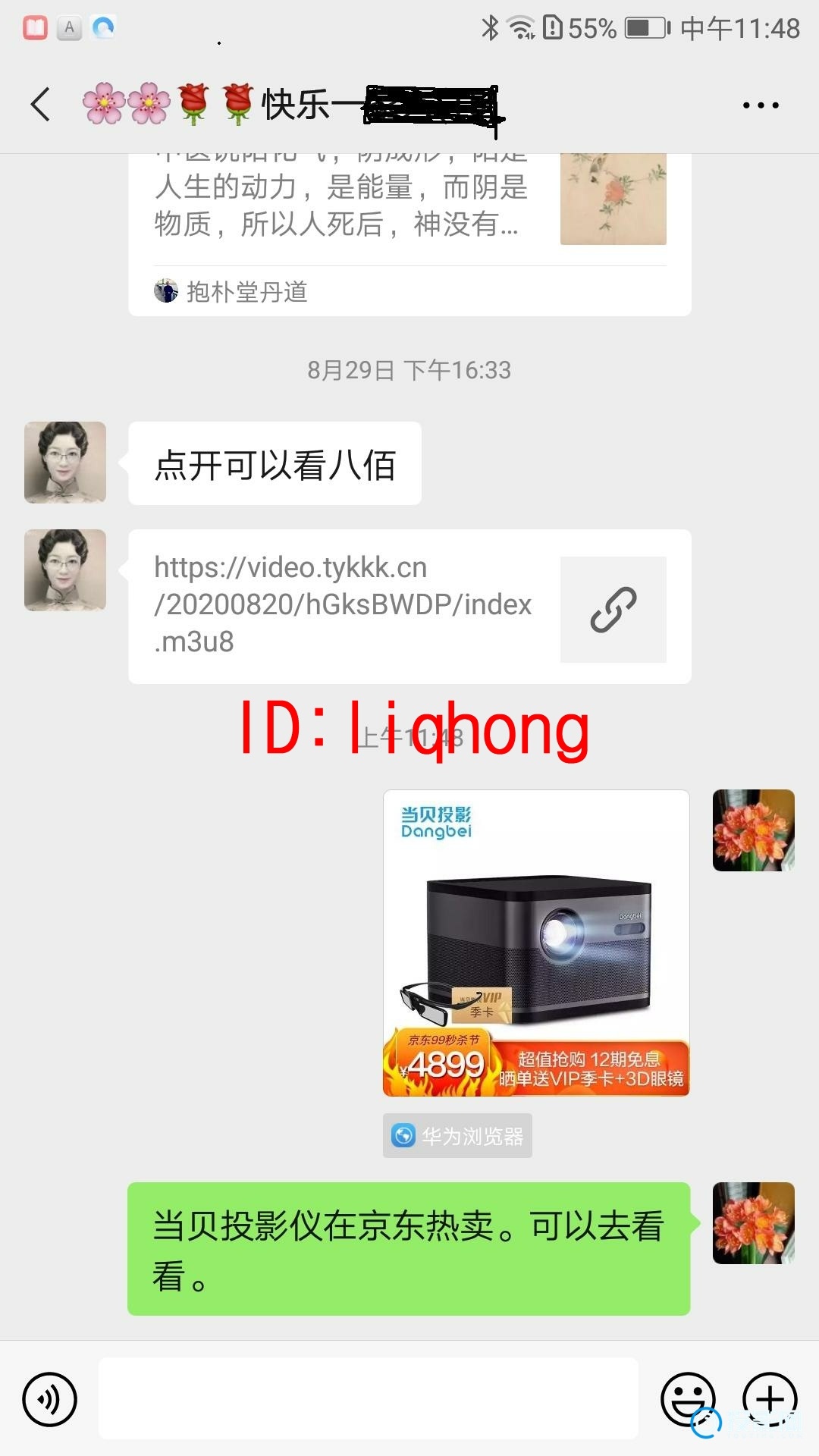
Task: Open your own orange flower avatar by 当贝投影仪 message
Action: 753,1222
